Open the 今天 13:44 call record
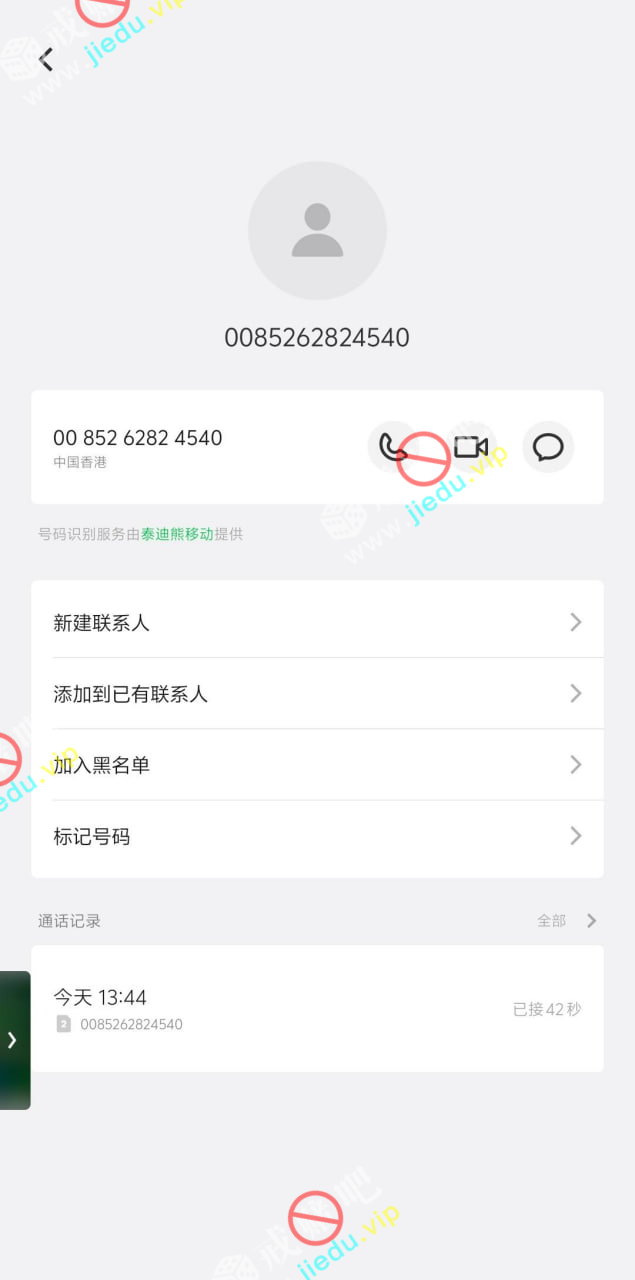The image size is (635, 1280). (x=317, y=1008)
